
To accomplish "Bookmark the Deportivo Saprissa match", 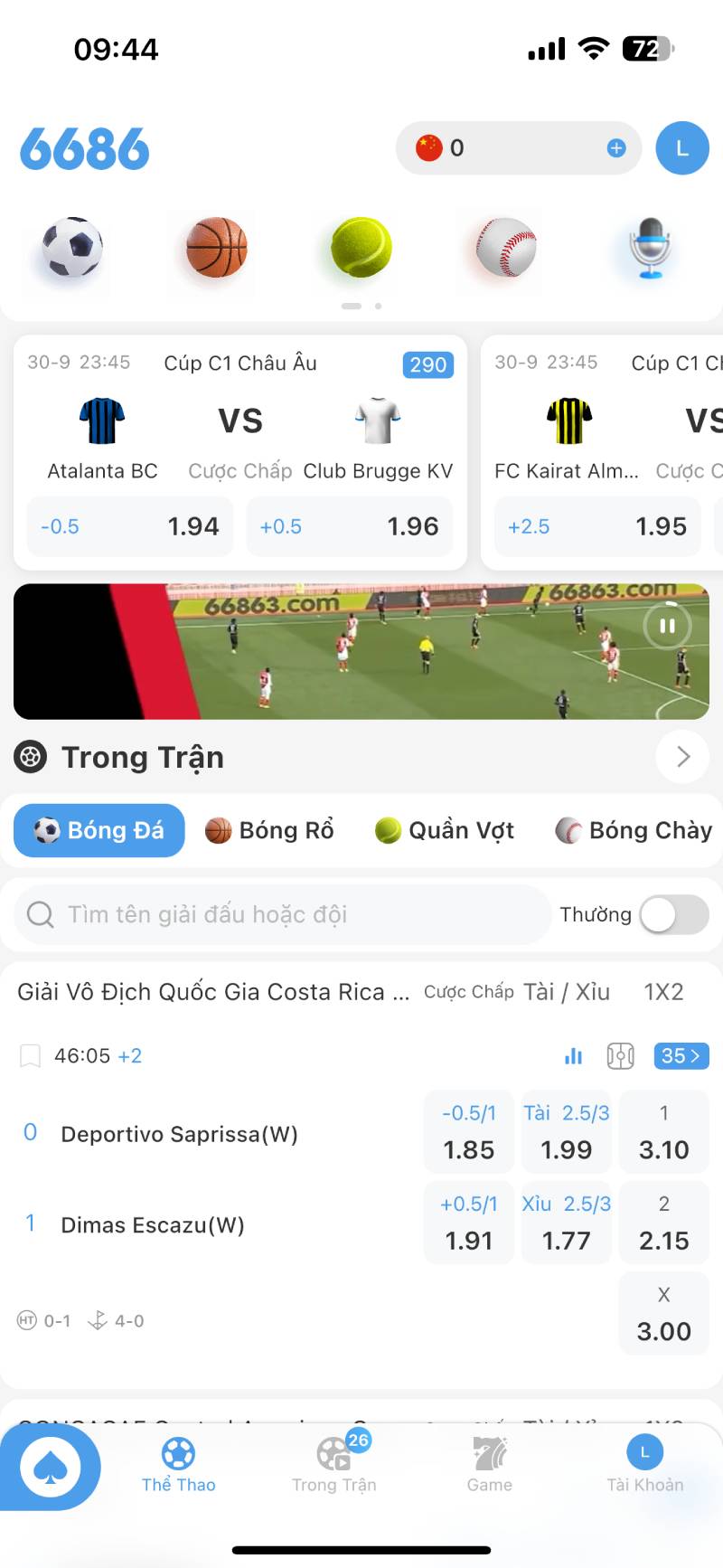I will coord(31,1055).
